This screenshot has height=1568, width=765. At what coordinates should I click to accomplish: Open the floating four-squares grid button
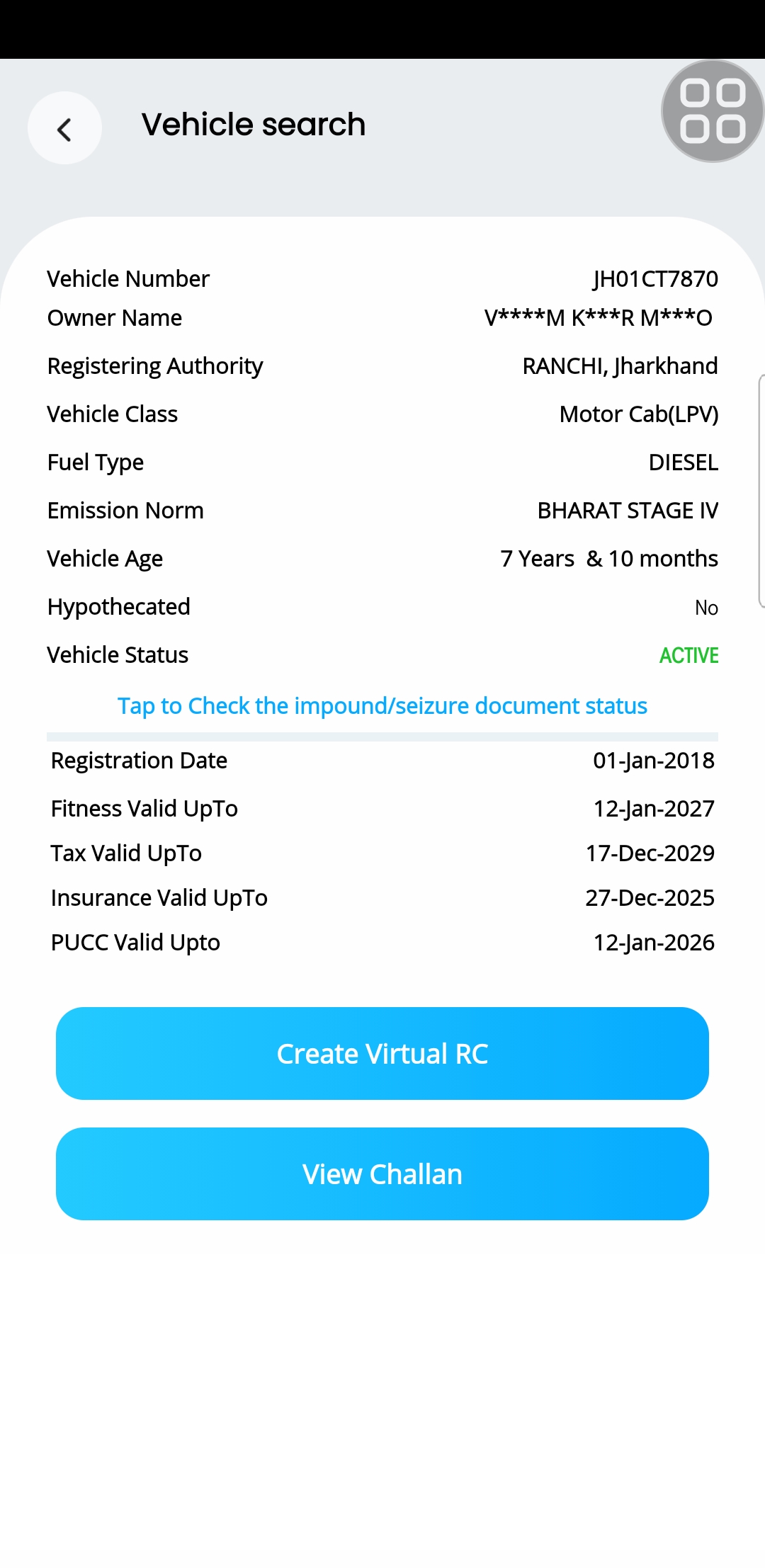point(712,112)
